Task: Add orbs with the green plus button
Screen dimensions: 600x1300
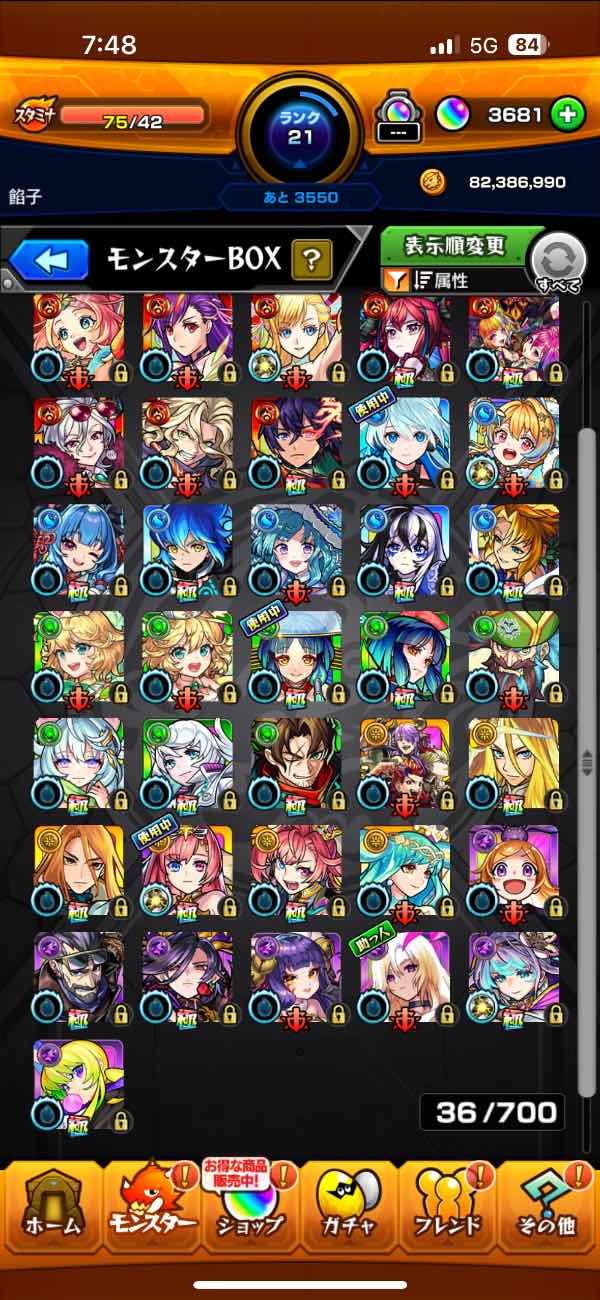Action: coord(567,115)
